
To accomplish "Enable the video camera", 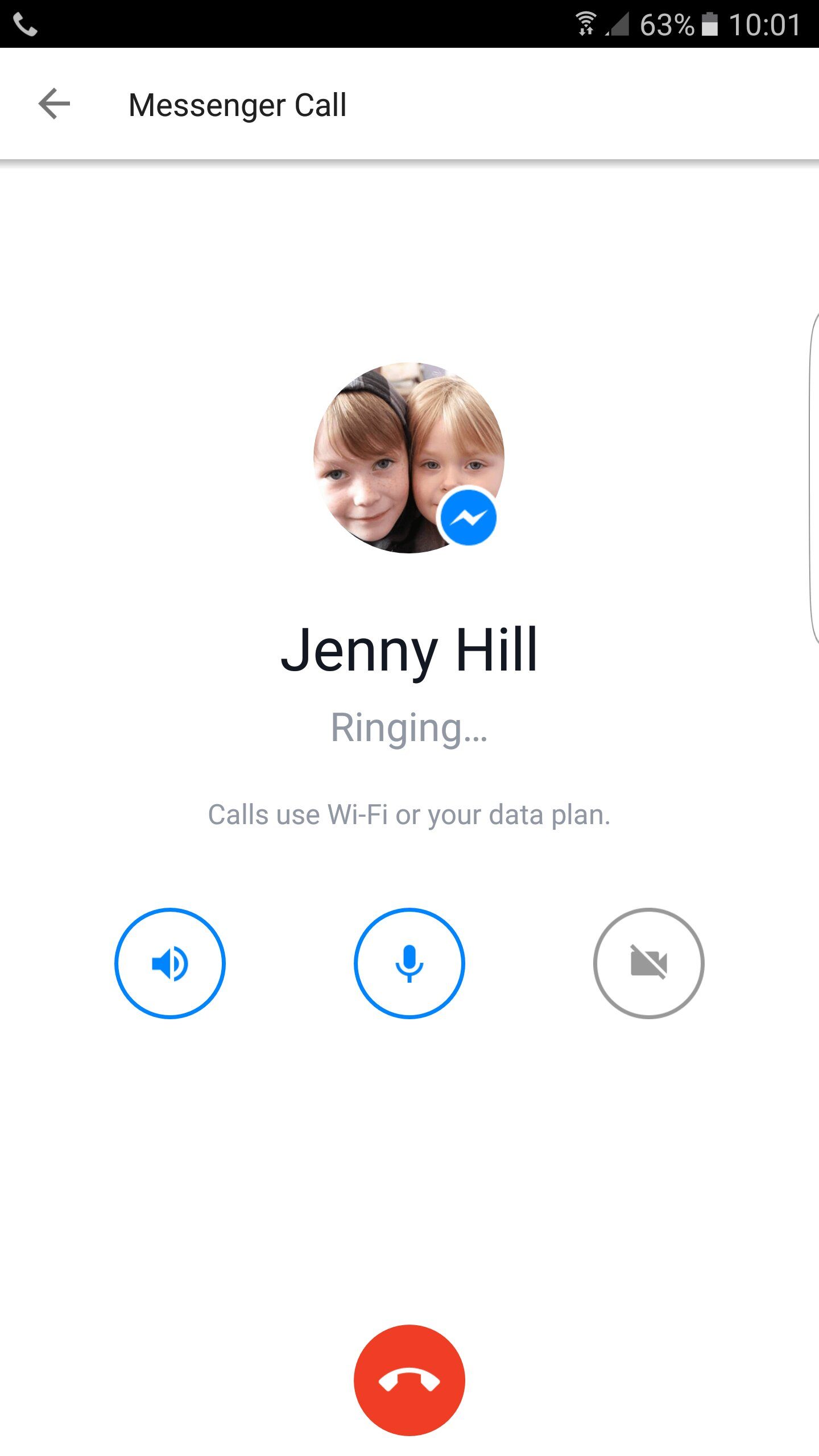I will 648,963.
